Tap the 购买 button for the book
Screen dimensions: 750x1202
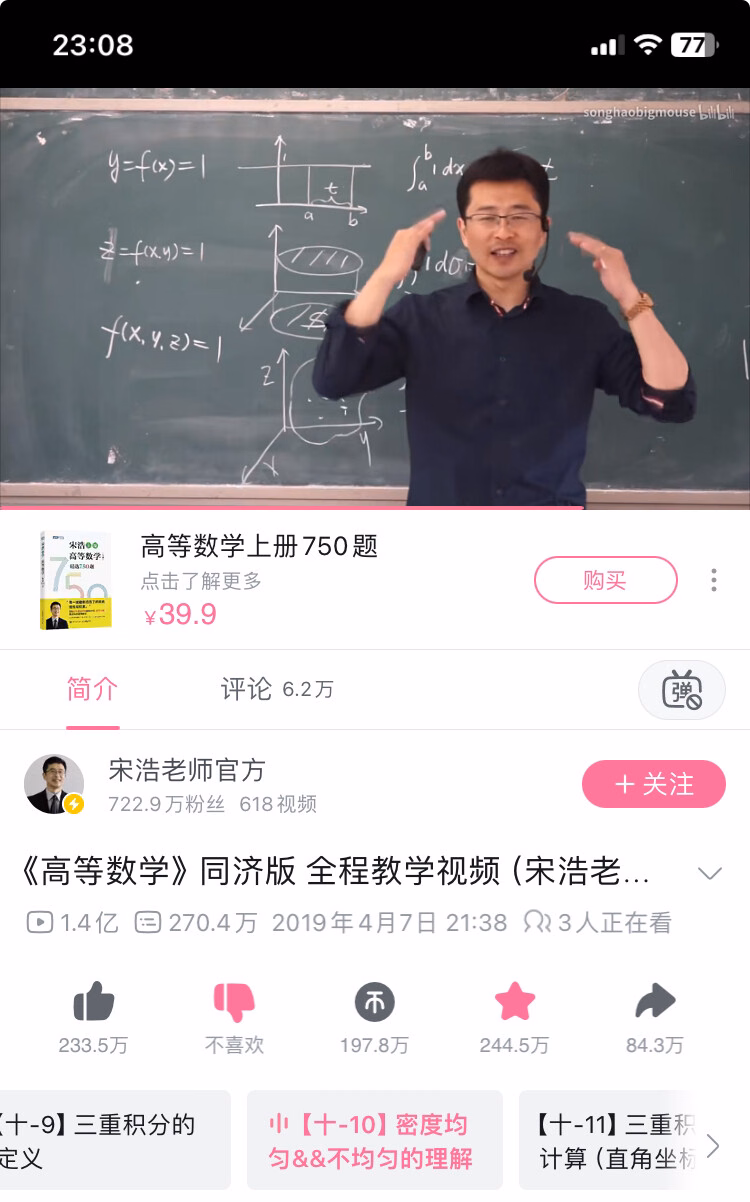coord(605,580)
